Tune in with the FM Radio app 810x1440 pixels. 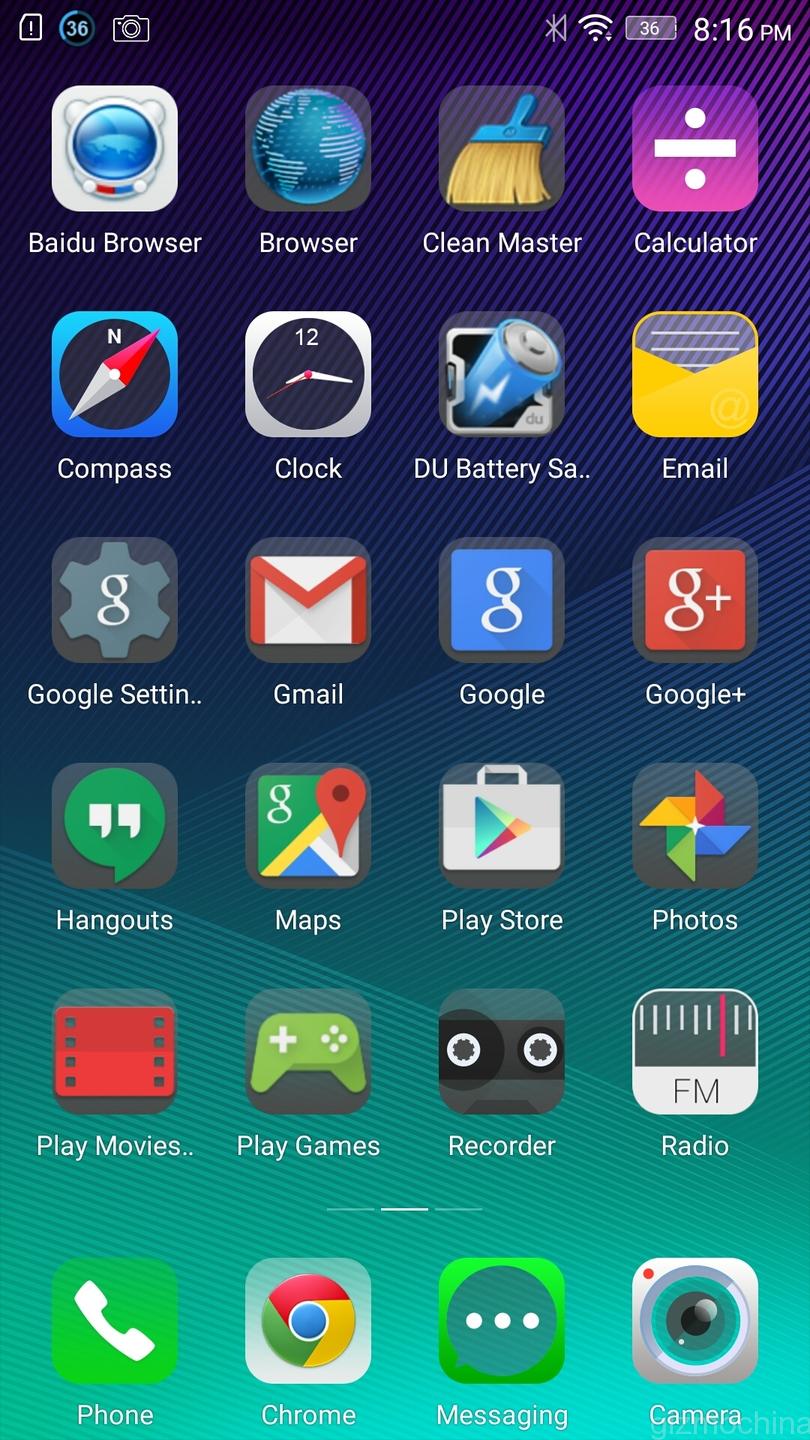click(x=695, y=1052)
